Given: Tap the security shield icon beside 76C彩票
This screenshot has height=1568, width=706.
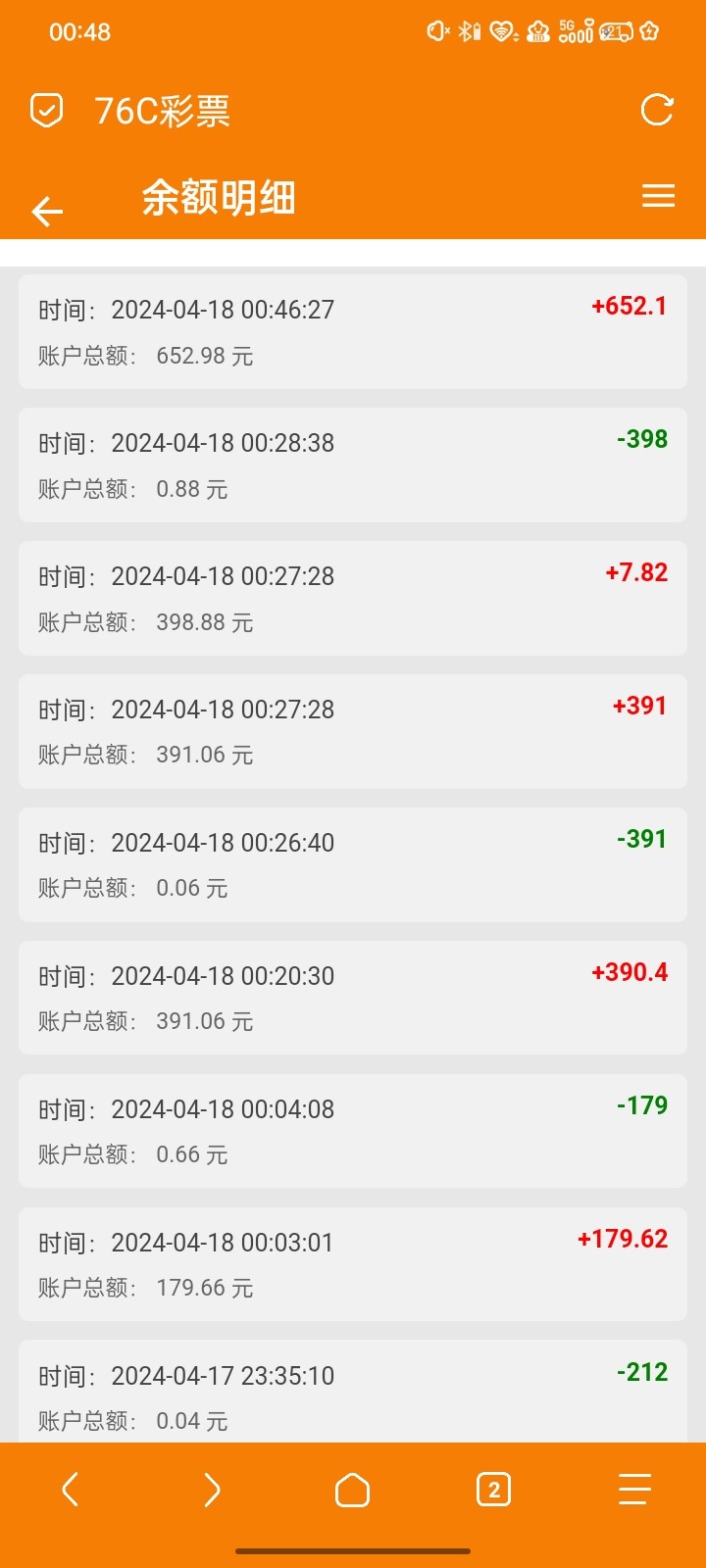Looking at the screenshot, I should click(46, 110).
